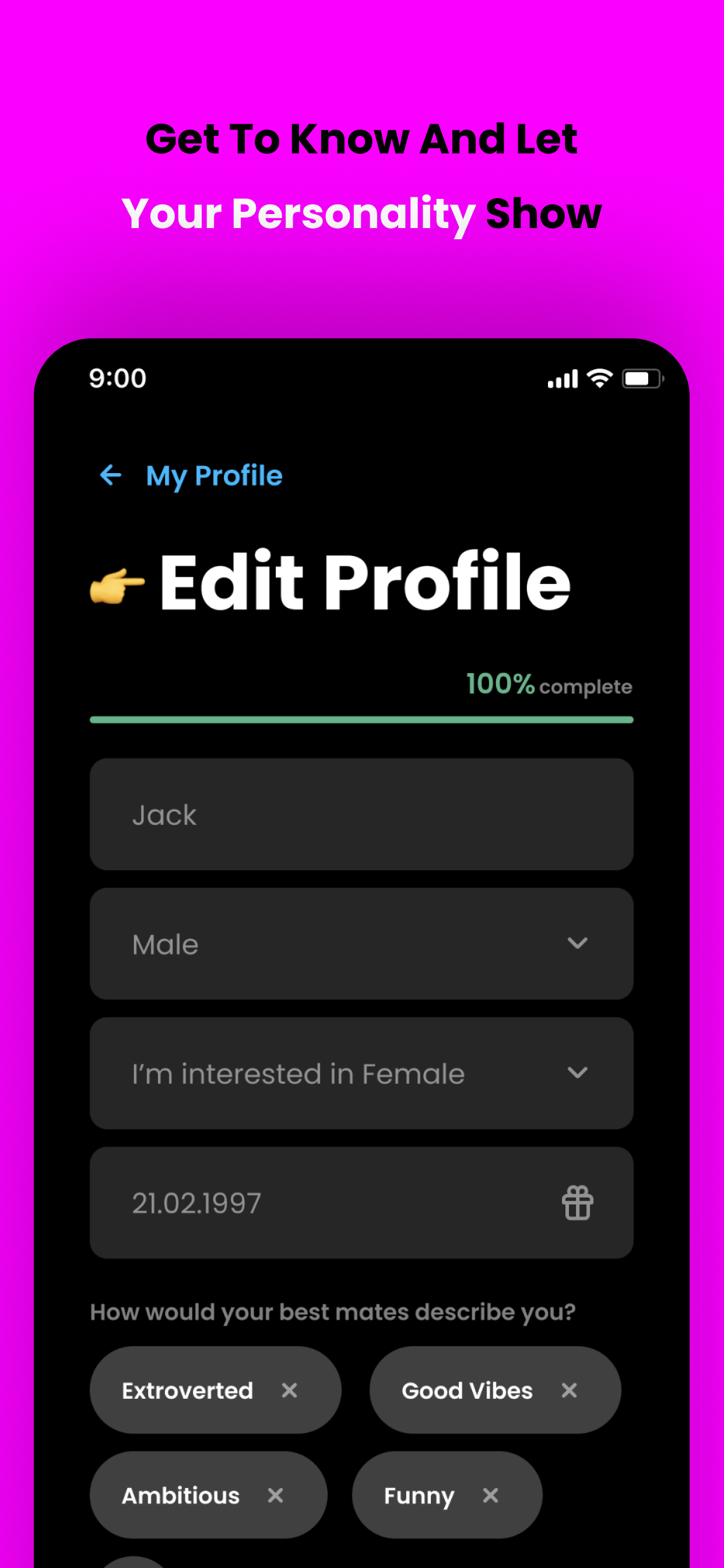724x1568 pixels.
Task: Click the back arrow icon
Action: (x=111, y=475)
